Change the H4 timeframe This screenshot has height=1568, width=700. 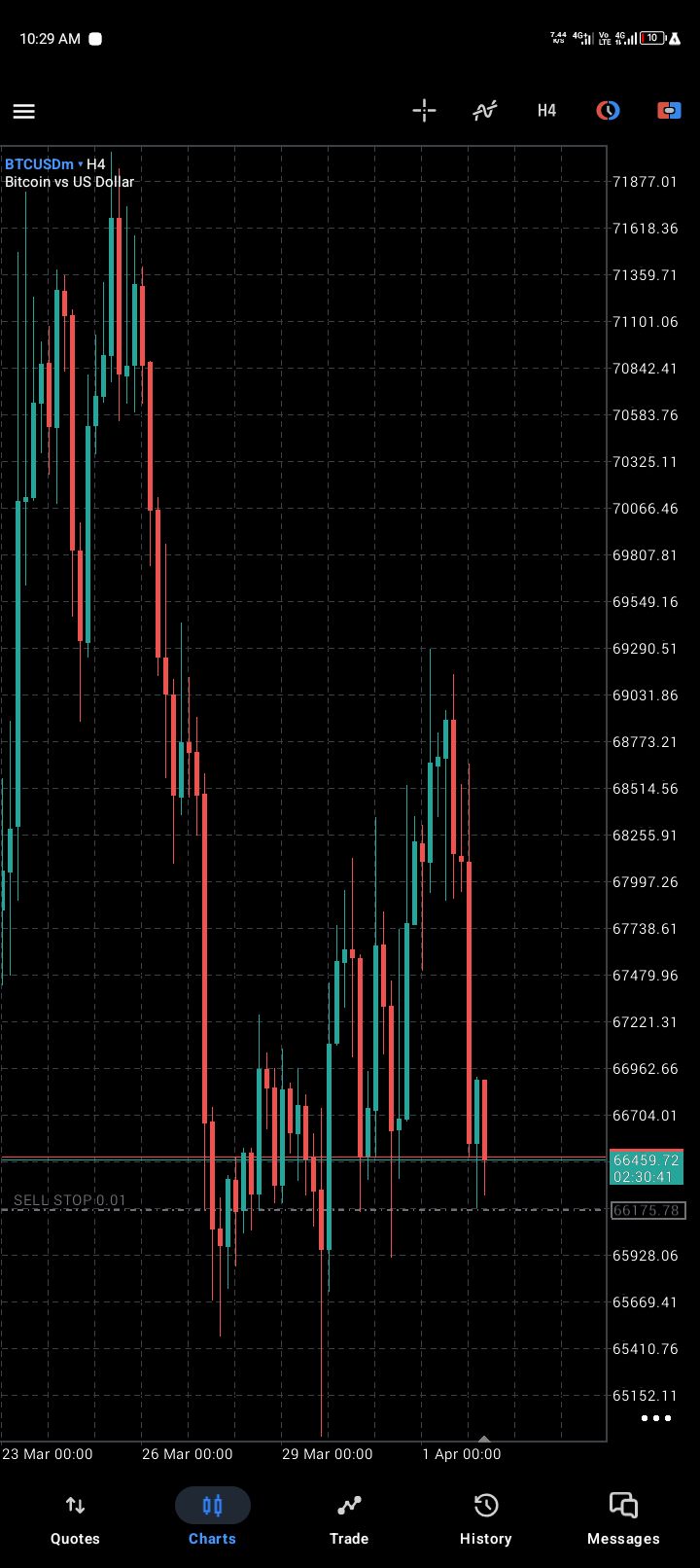pyautogui.click(x=546, y=111)
